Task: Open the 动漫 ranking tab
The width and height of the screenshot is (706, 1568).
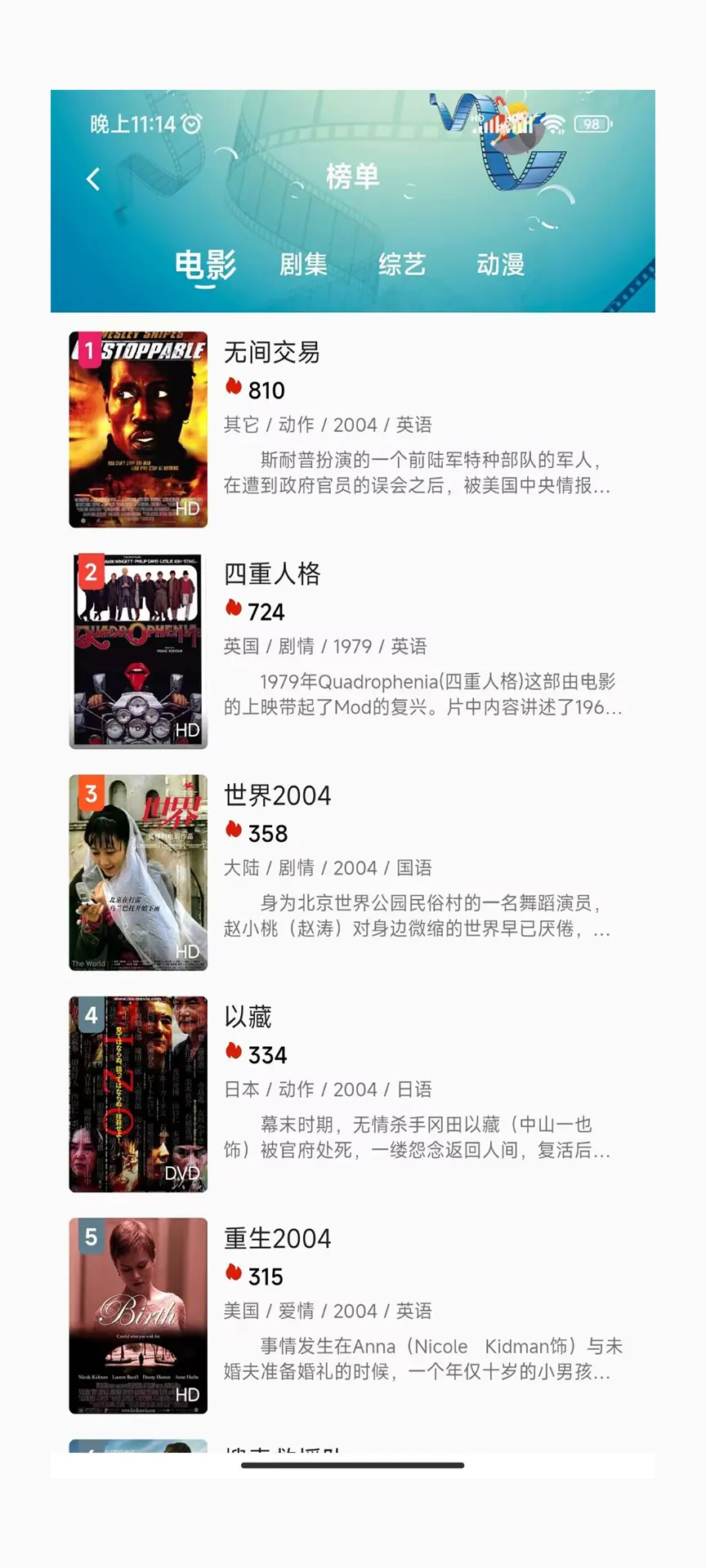Action: pos(500,265)
